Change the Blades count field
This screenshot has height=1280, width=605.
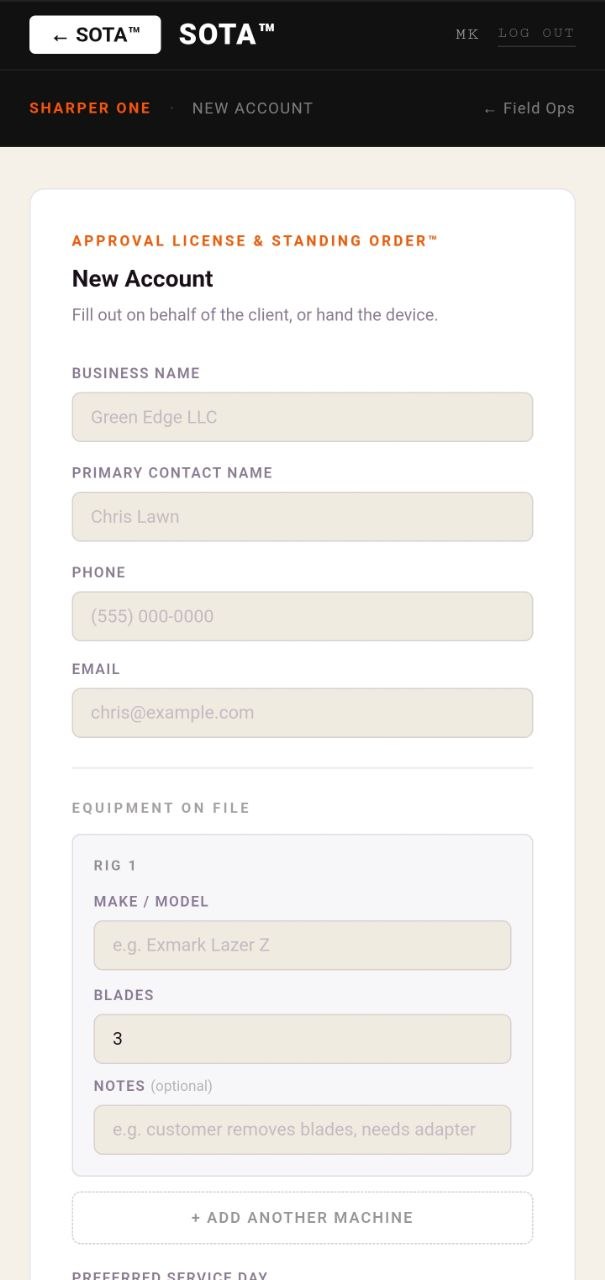point(302,1039)
